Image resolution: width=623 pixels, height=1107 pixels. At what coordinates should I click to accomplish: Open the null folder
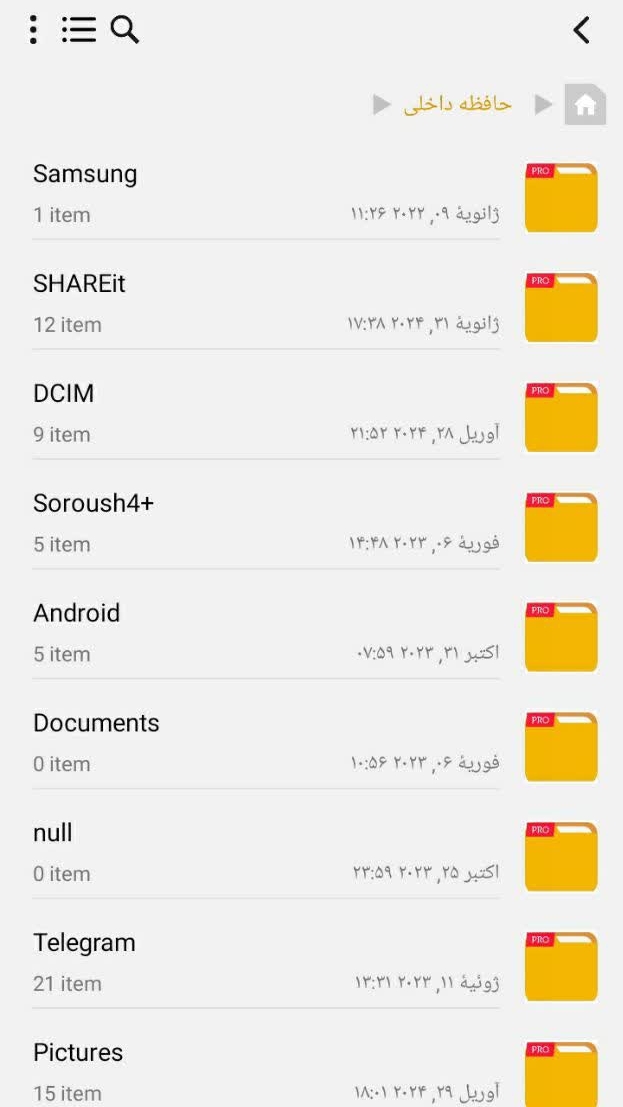tap(53, 834)
